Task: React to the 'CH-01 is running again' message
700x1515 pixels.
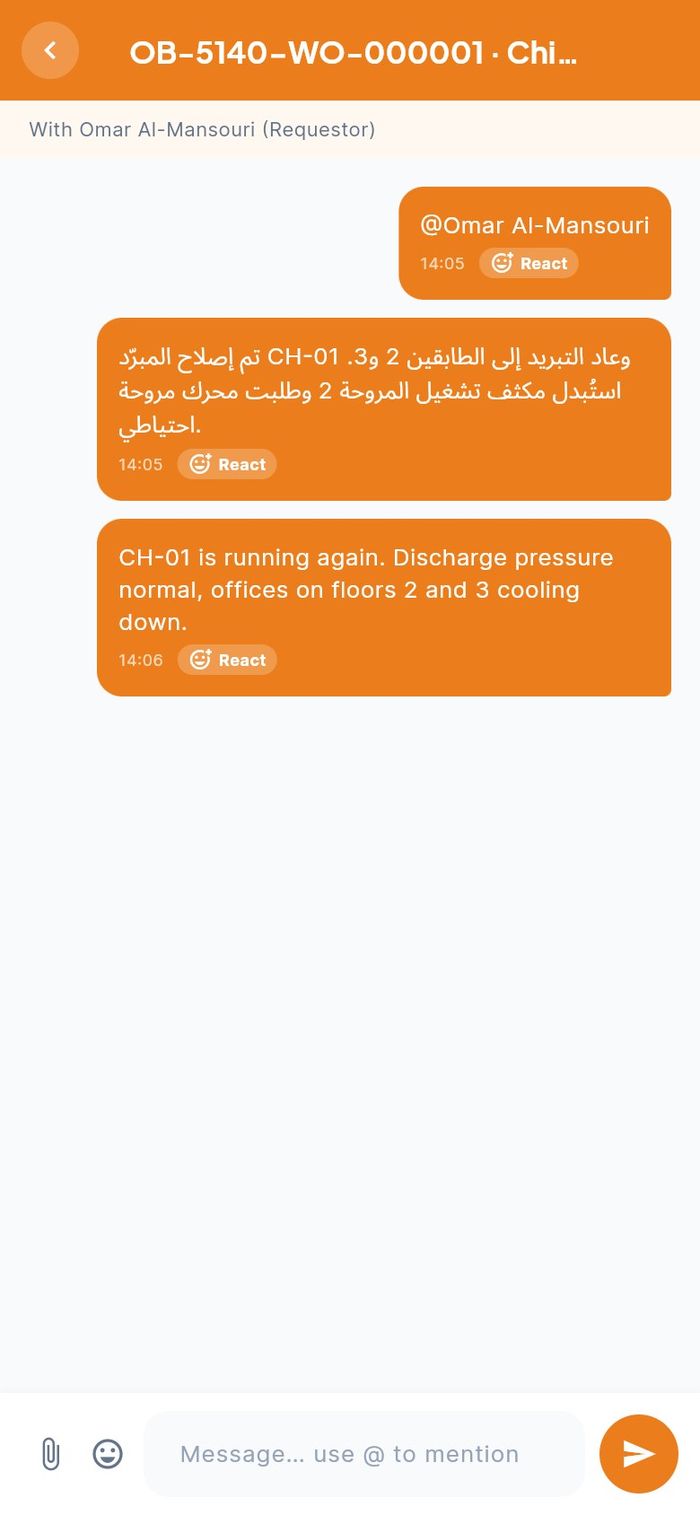Action: click(x=227, y=660)
